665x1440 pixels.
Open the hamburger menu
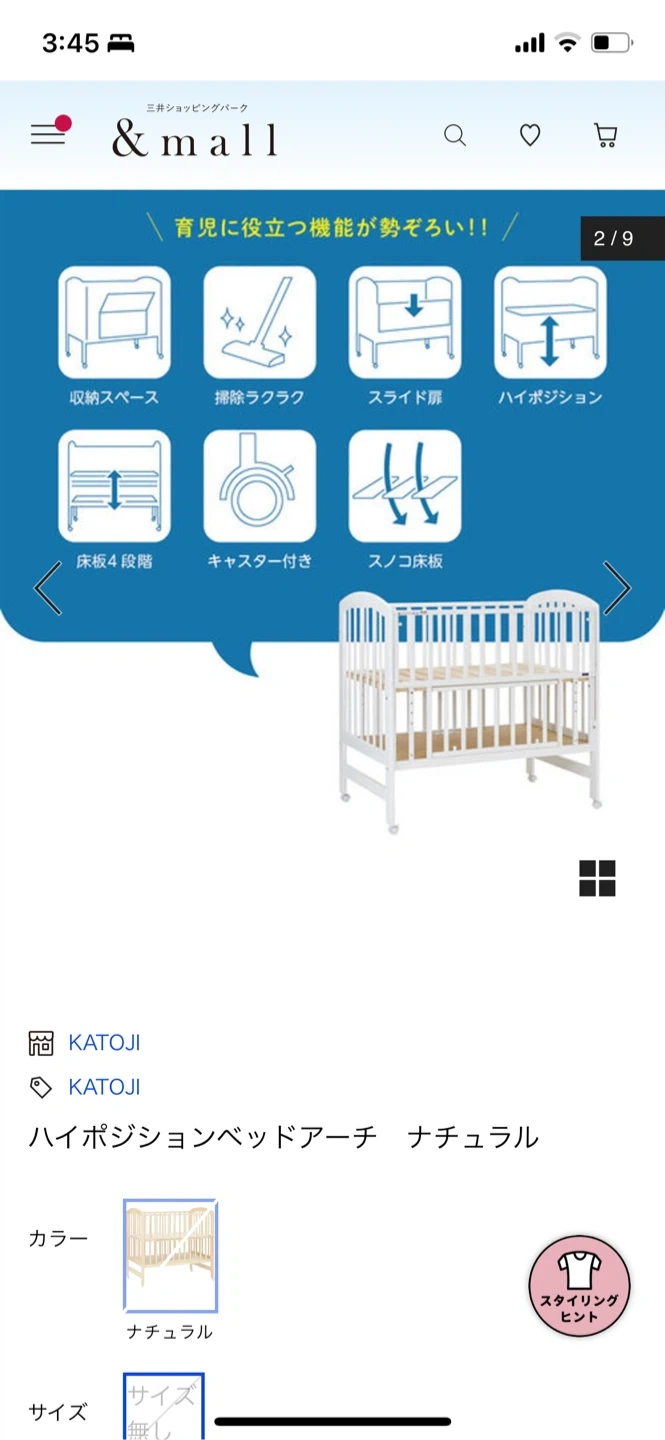(x=48, y=134)
